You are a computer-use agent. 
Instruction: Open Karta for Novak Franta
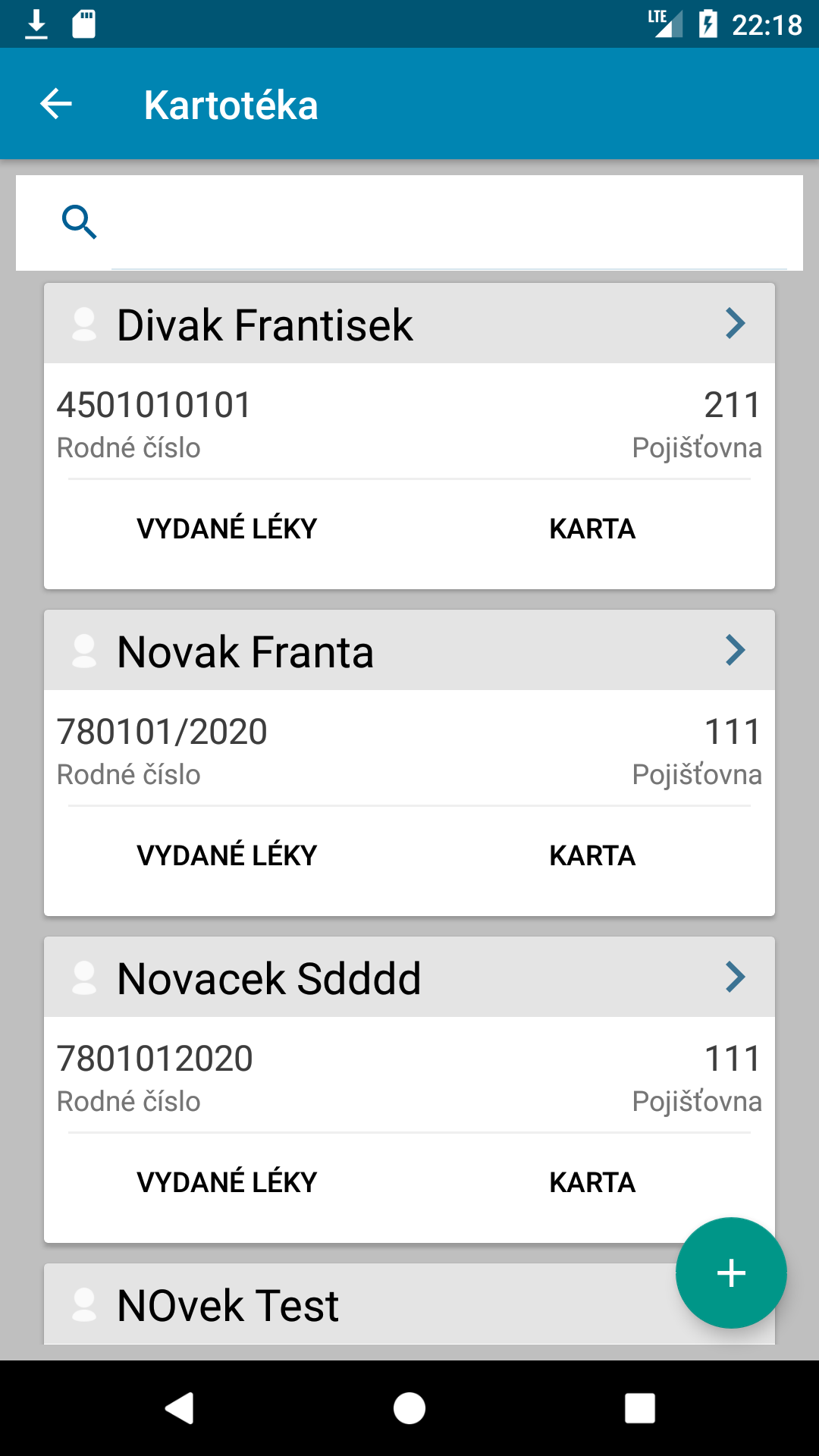coord(592,855)
